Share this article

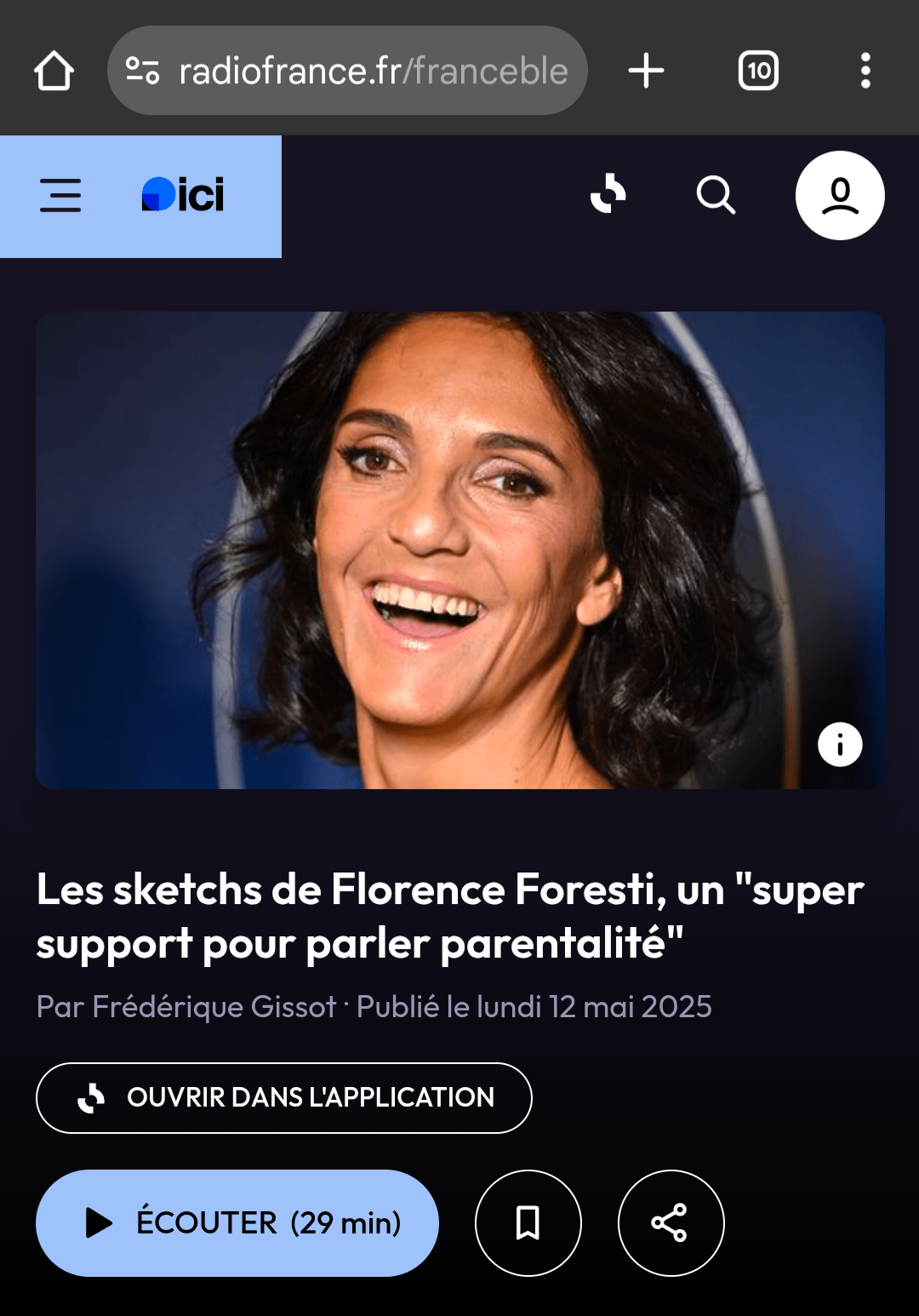pyautogui.click(x=671, y=1223)
